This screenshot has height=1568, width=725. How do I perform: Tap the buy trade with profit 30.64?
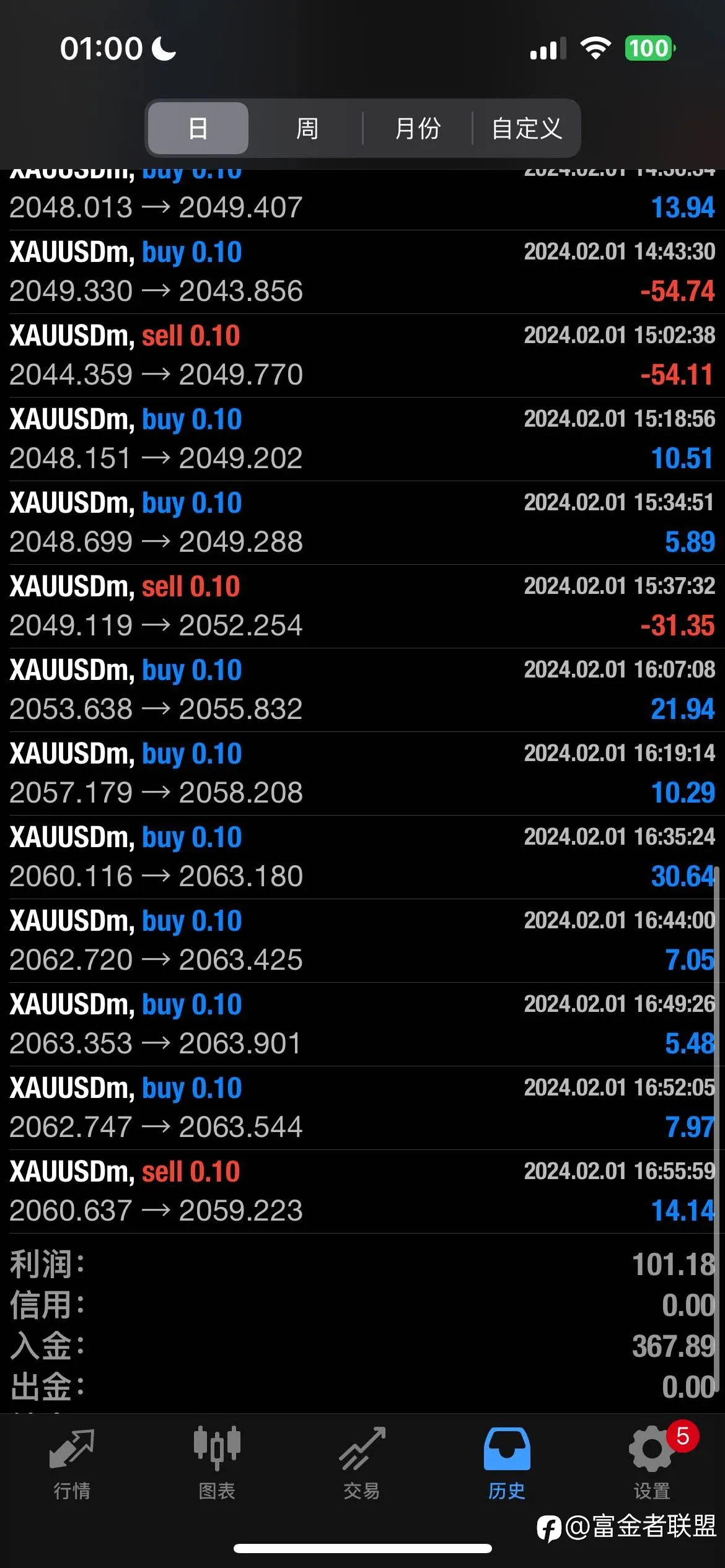(362, 857)
